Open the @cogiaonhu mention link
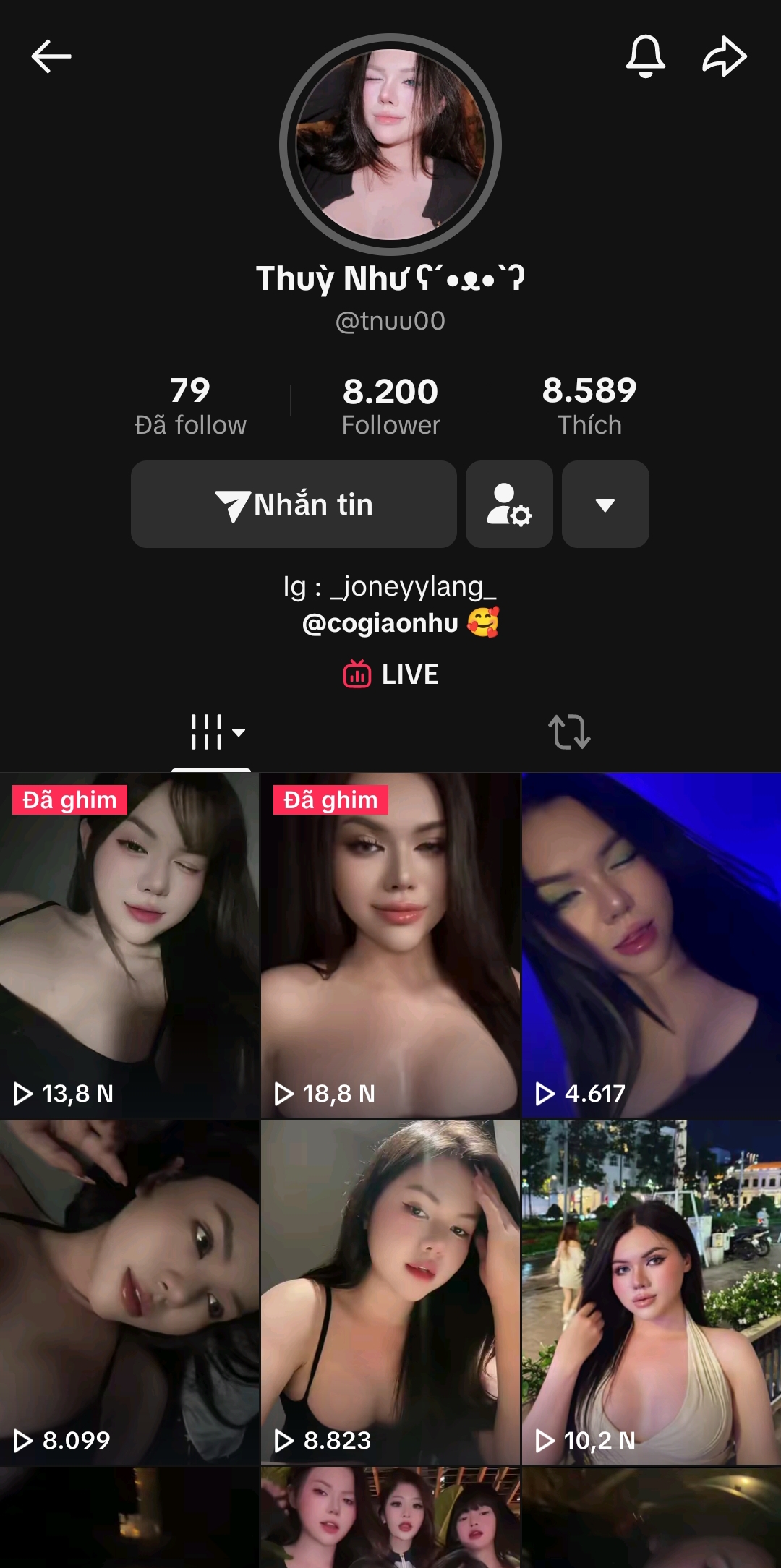Image resolution: width=781 pixels, height=1568 pixels. pos(380,623)
